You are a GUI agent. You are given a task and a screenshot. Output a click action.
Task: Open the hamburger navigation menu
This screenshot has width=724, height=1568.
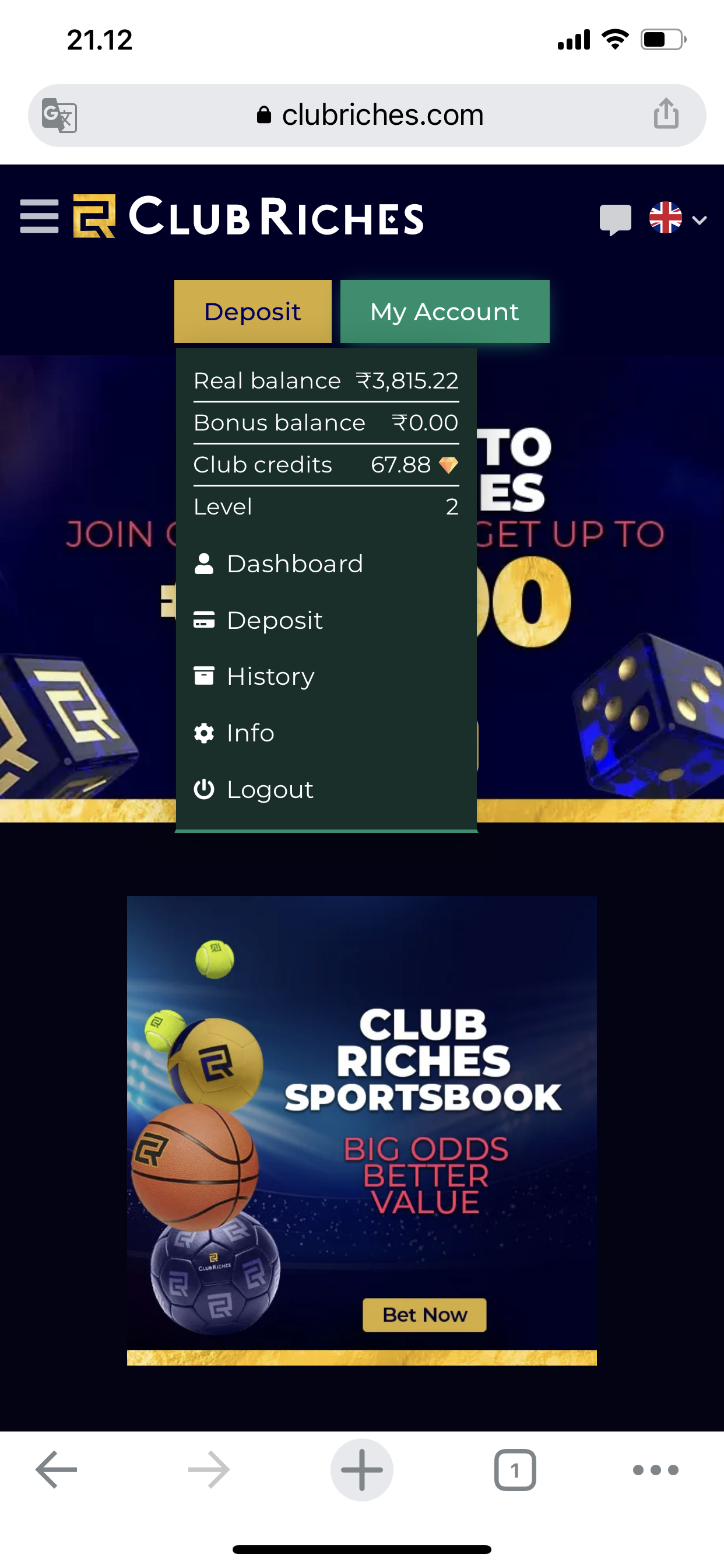point(39,216)
